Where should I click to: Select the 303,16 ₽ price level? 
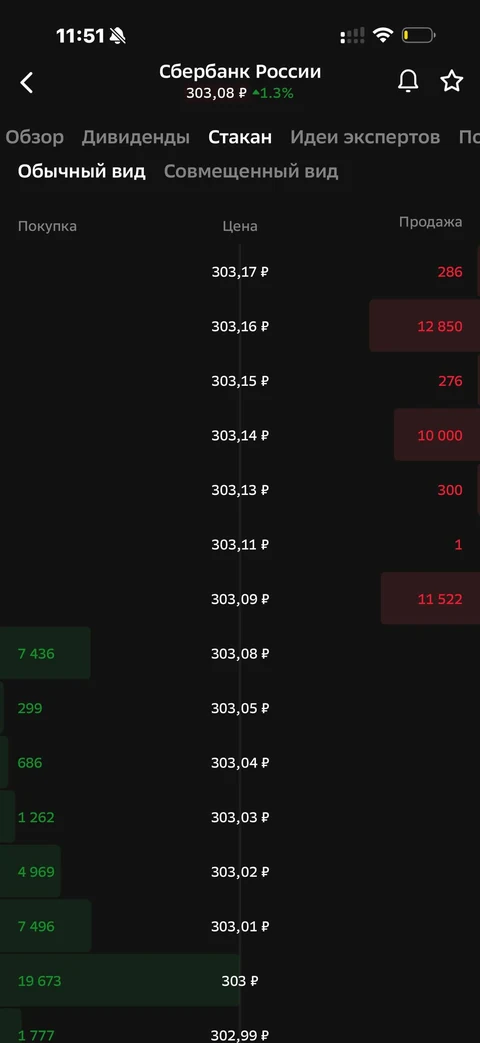point(240,327)
